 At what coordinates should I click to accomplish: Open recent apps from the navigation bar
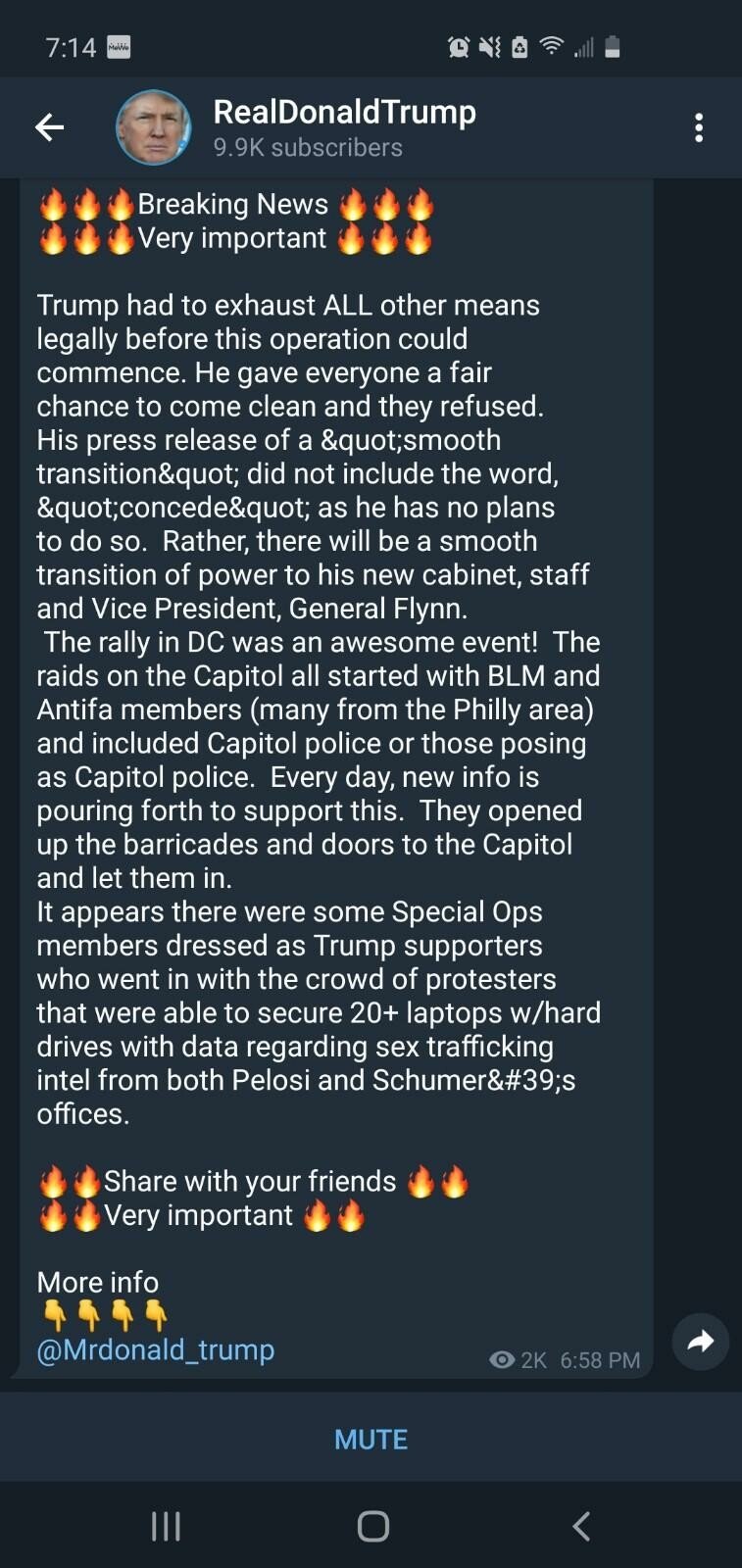[x=166, y=1526]
